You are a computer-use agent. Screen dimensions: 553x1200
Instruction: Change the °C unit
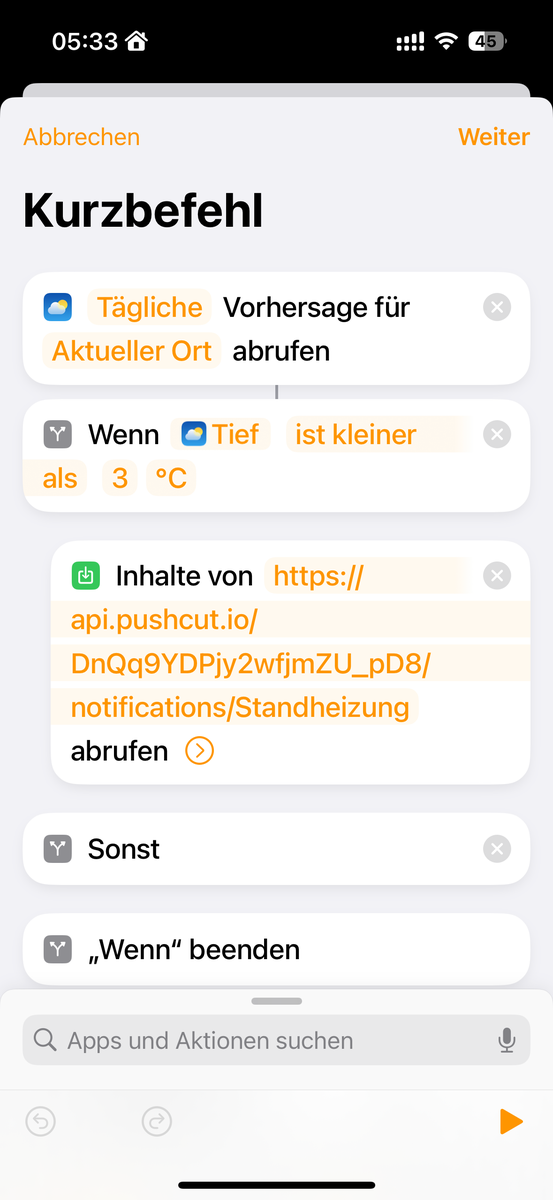point(171,479)
